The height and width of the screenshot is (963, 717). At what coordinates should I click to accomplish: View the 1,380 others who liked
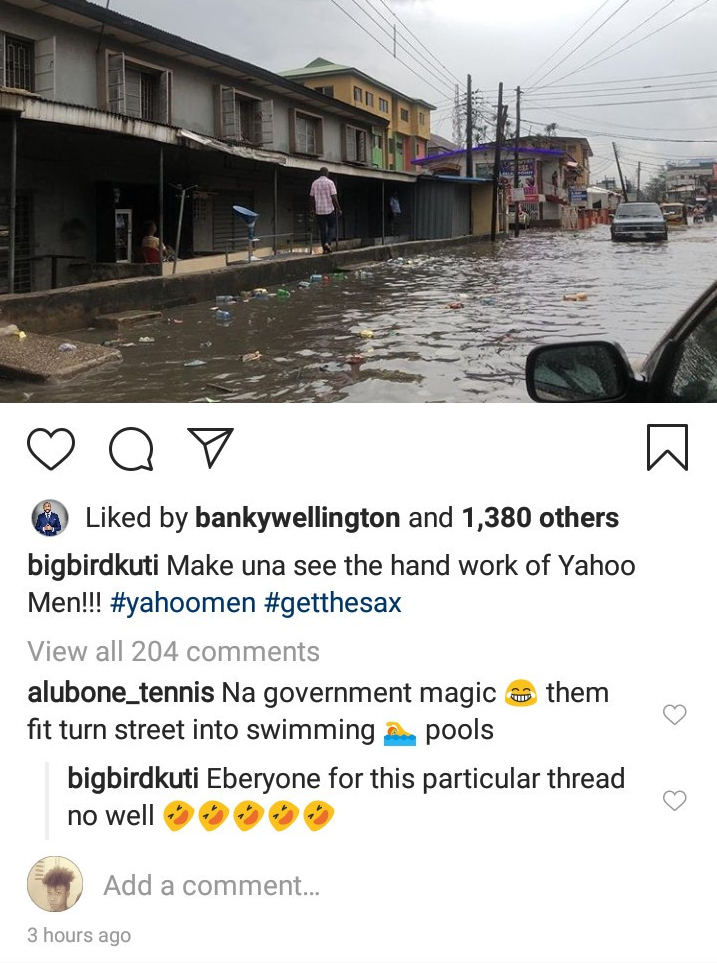(x=540, y=518)
